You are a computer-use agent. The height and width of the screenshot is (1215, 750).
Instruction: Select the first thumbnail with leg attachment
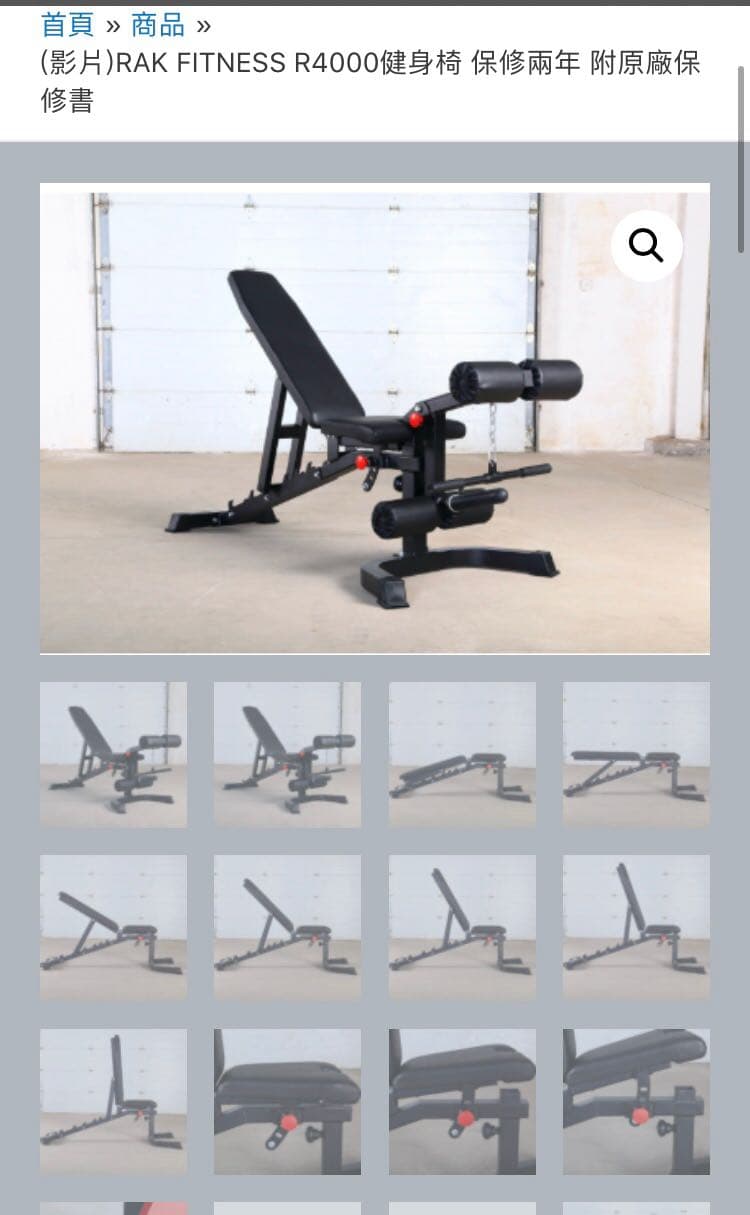click(x=113, y=754)
